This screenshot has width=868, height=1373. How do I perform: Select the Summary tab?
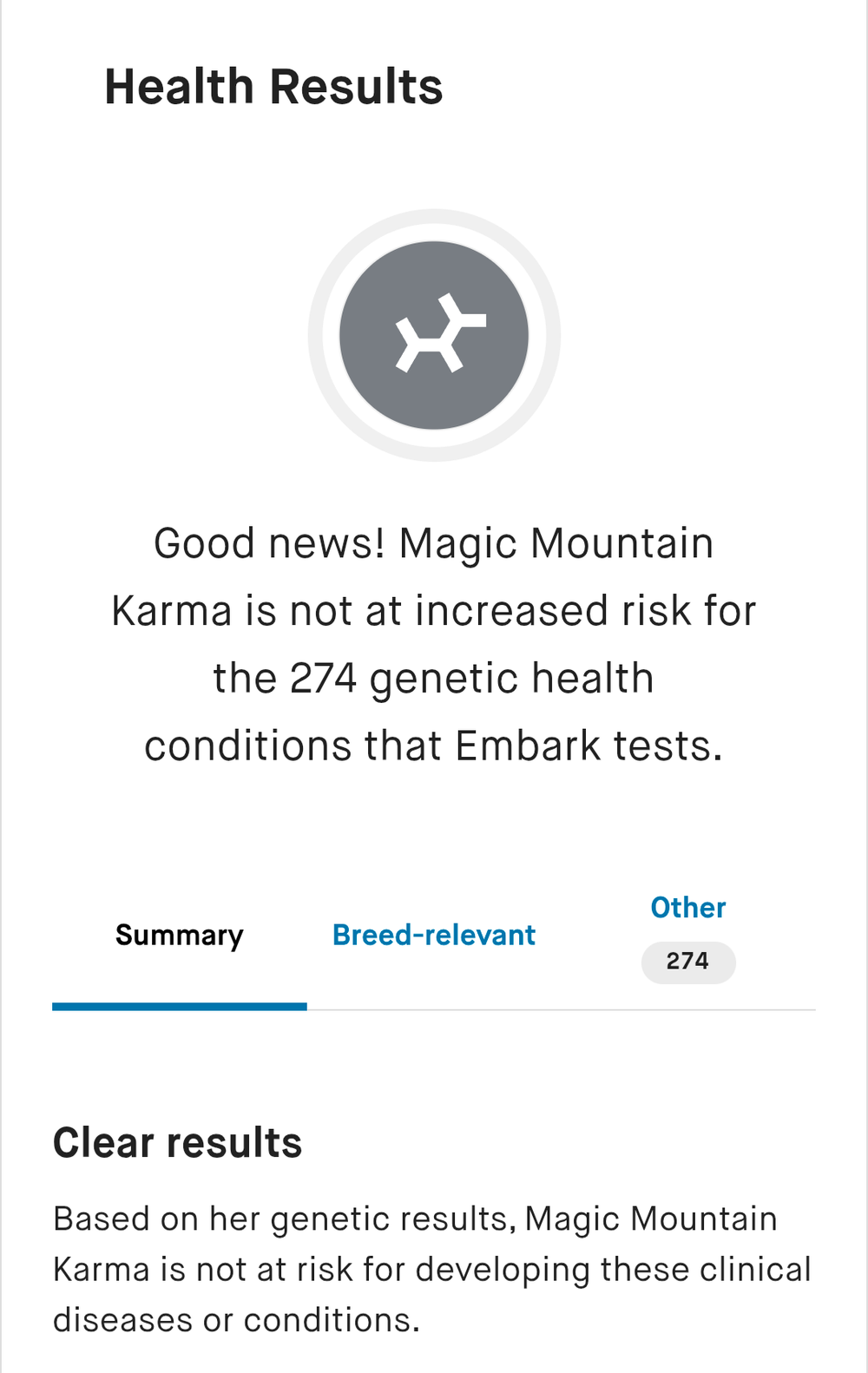[180, 935]
